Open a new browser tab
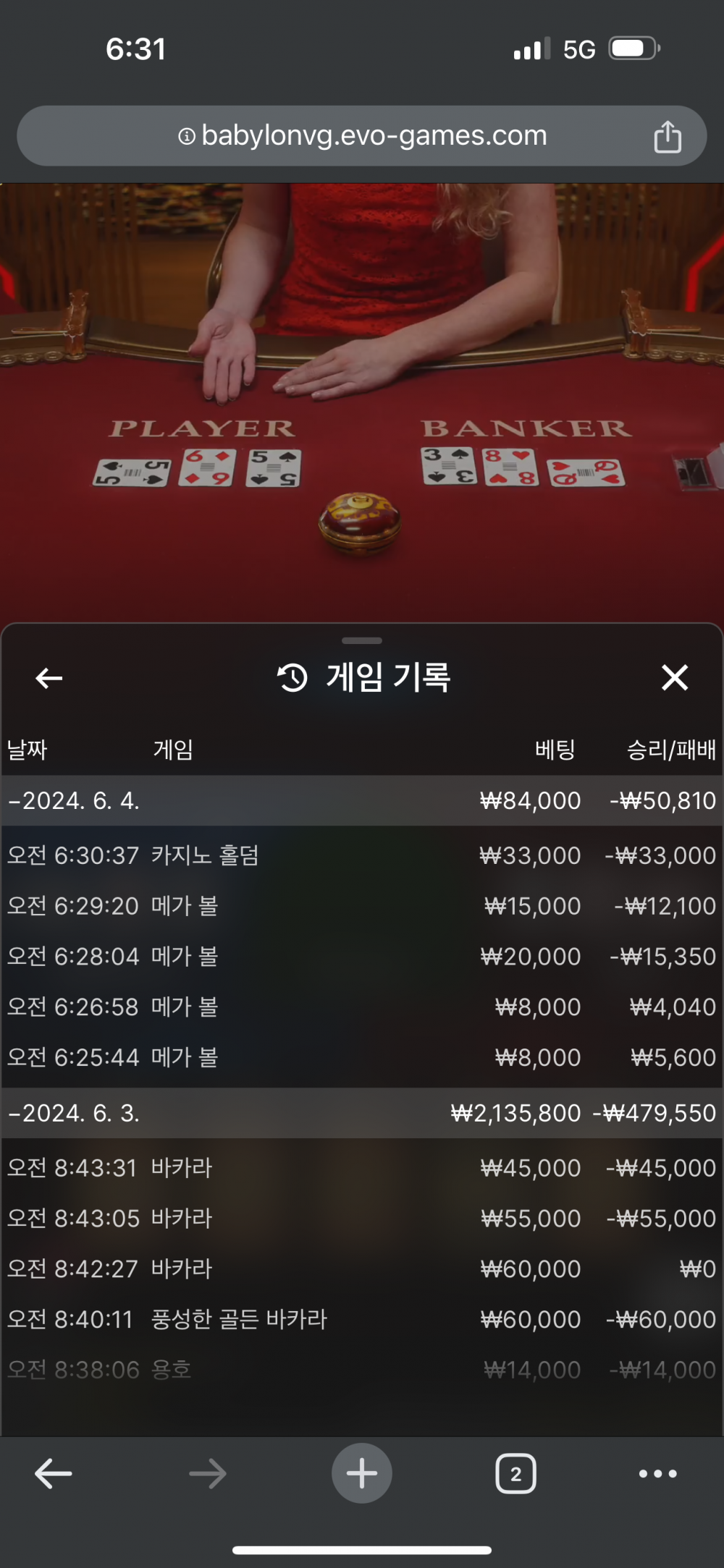This screenshot has height=1568, width=724. pyautogui.click(x=361, y=1474)
